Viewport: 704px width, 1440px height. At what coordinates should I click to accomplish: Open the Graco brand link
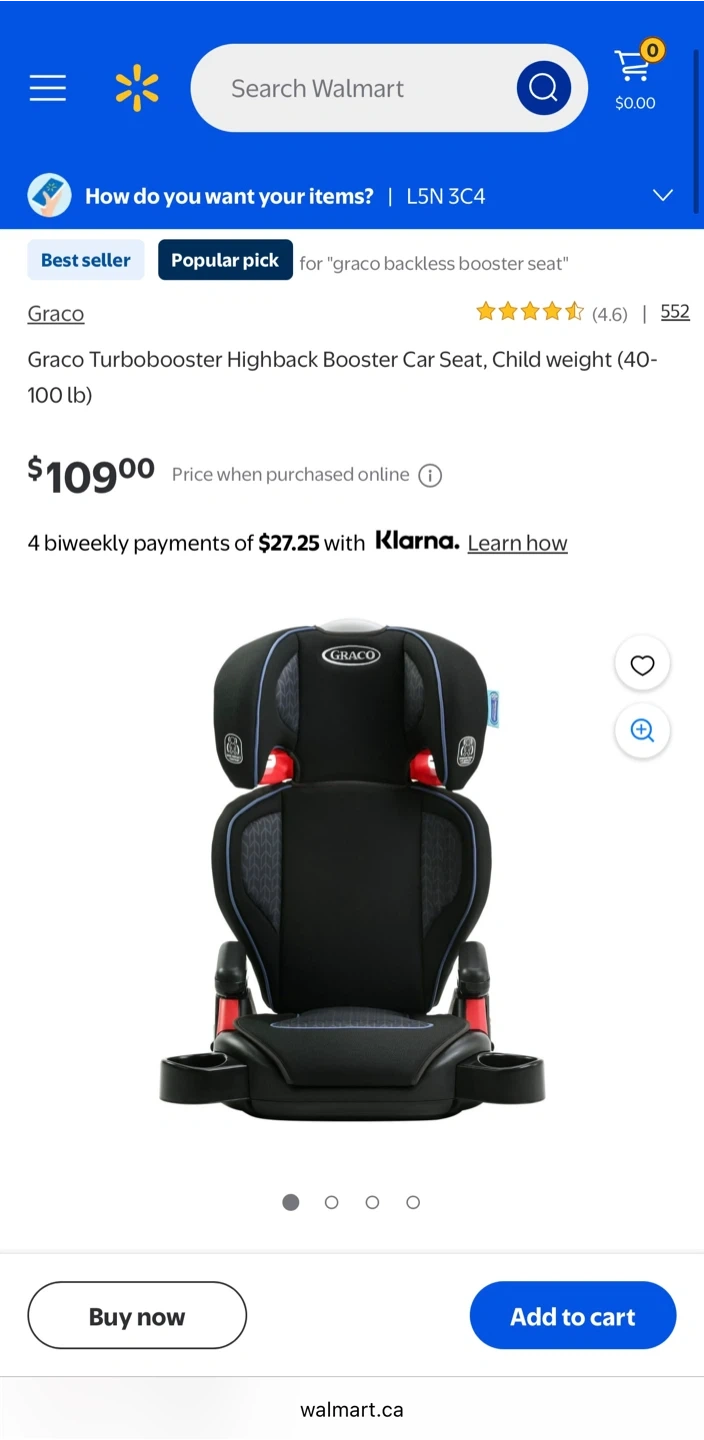pyautogui.click(x=56, y=314)
